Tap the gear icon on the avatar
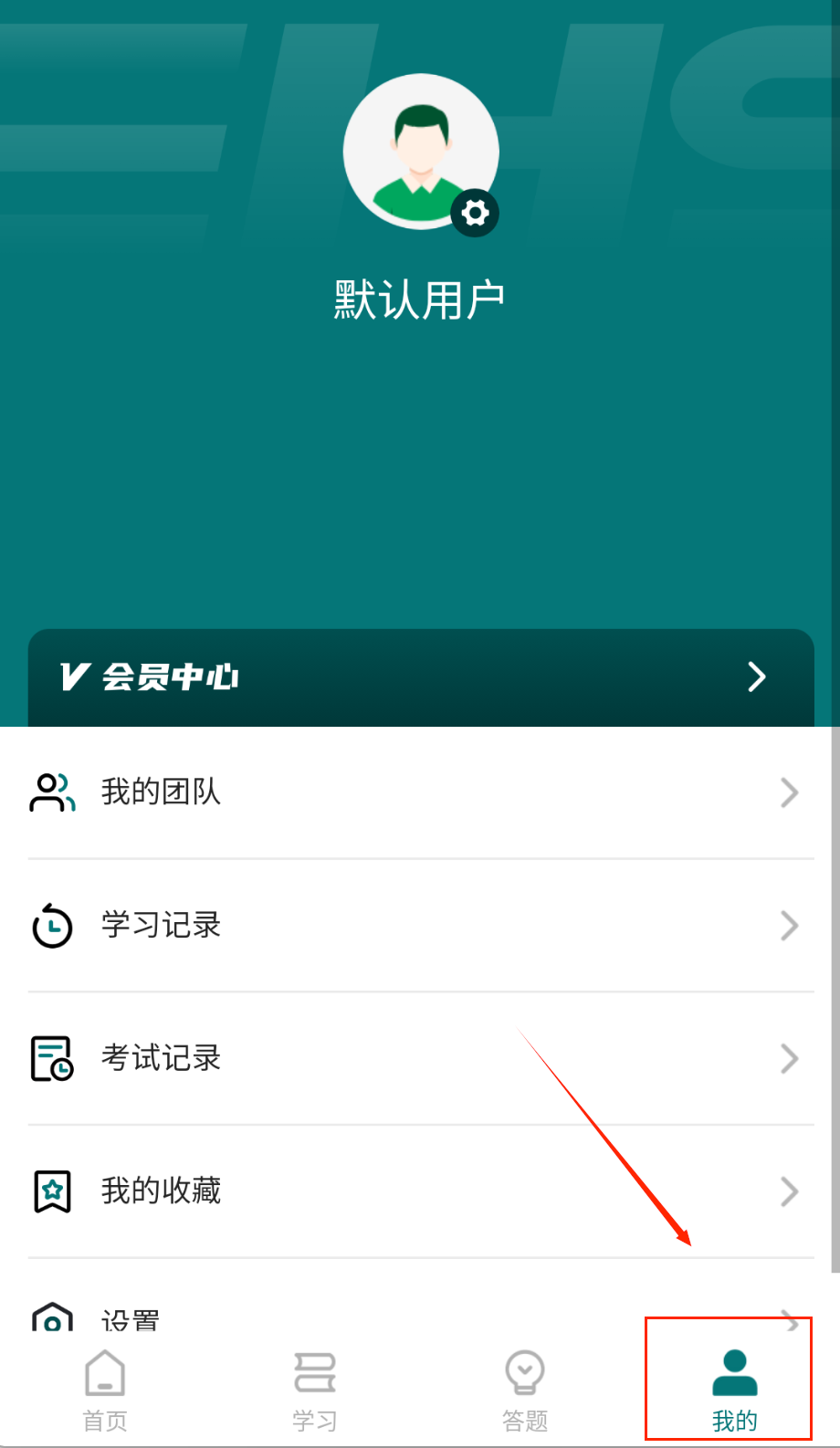The image size is (840, 1448). point(475,213)
